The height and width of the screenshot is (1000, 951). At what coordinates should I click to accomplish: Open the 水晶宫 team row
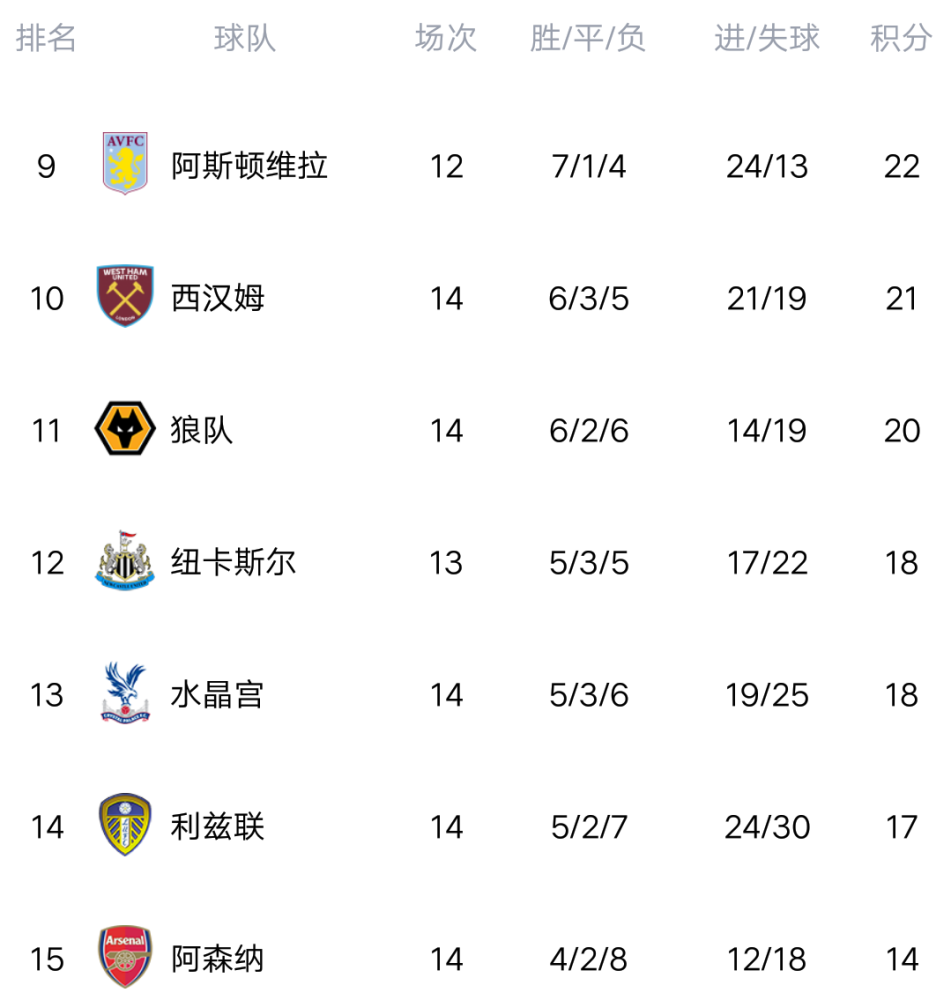click(217, 694)
